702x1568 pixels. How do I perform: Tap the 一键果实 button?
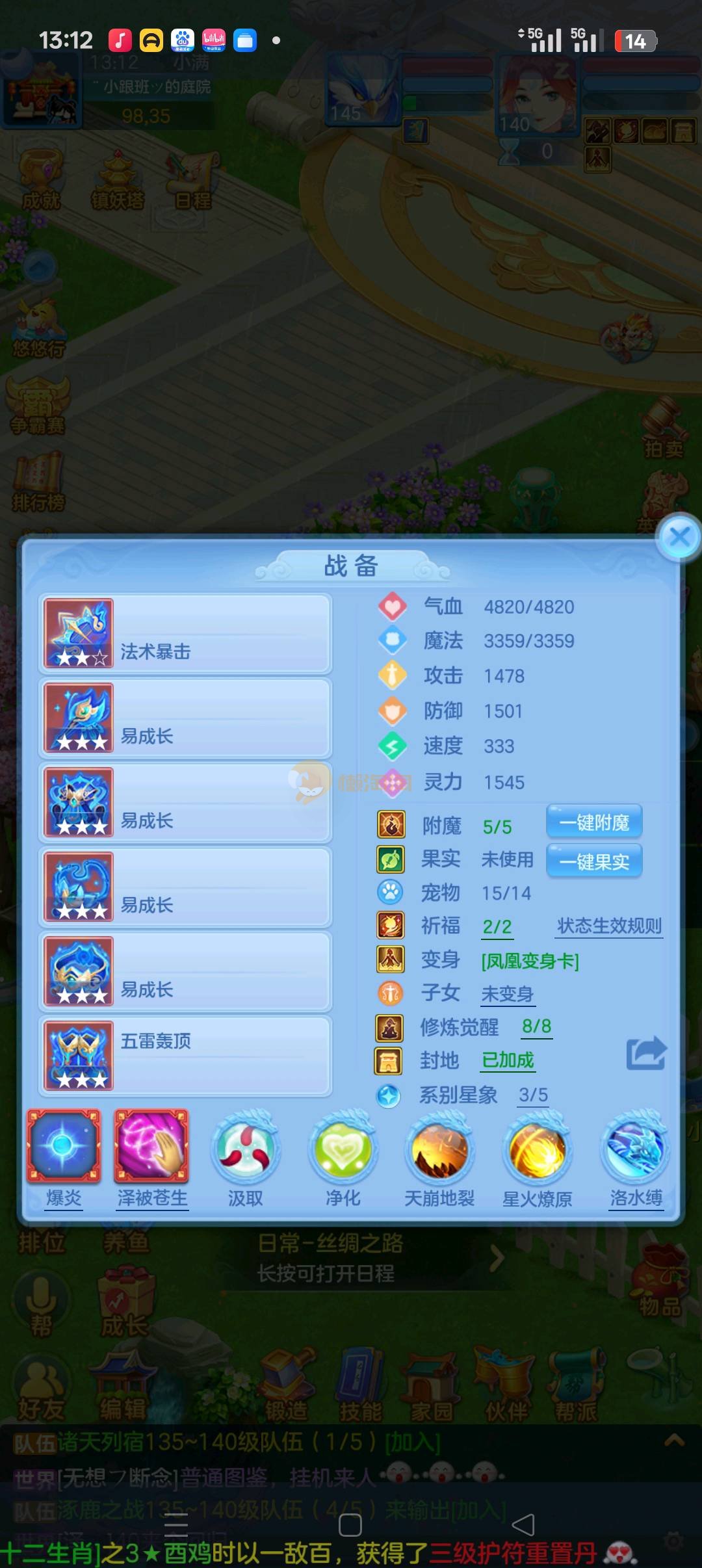pos(594,862)
